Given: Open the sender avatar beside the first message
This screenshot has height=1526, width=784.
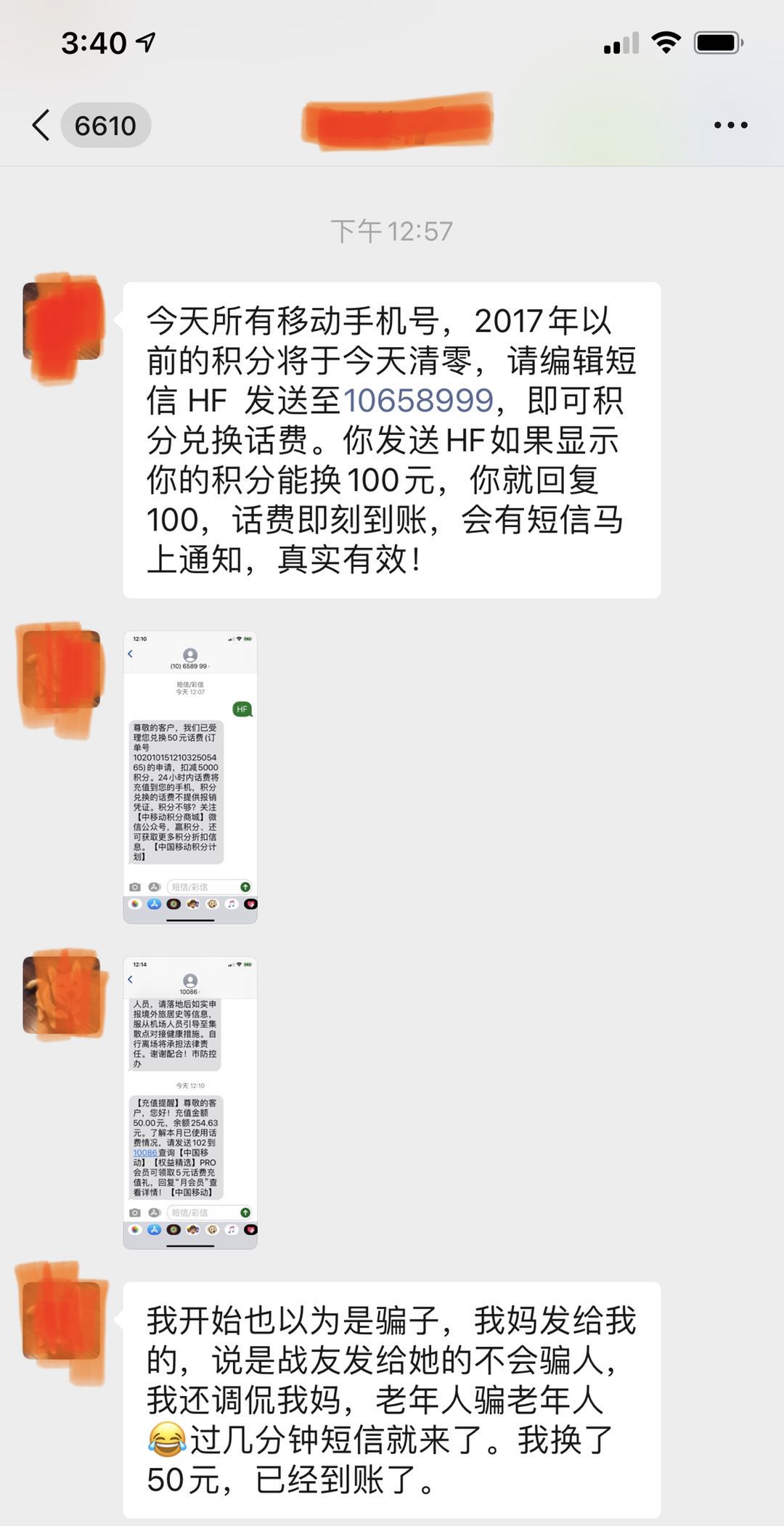Looking at the screenshot, I should [x=62, y=321].
